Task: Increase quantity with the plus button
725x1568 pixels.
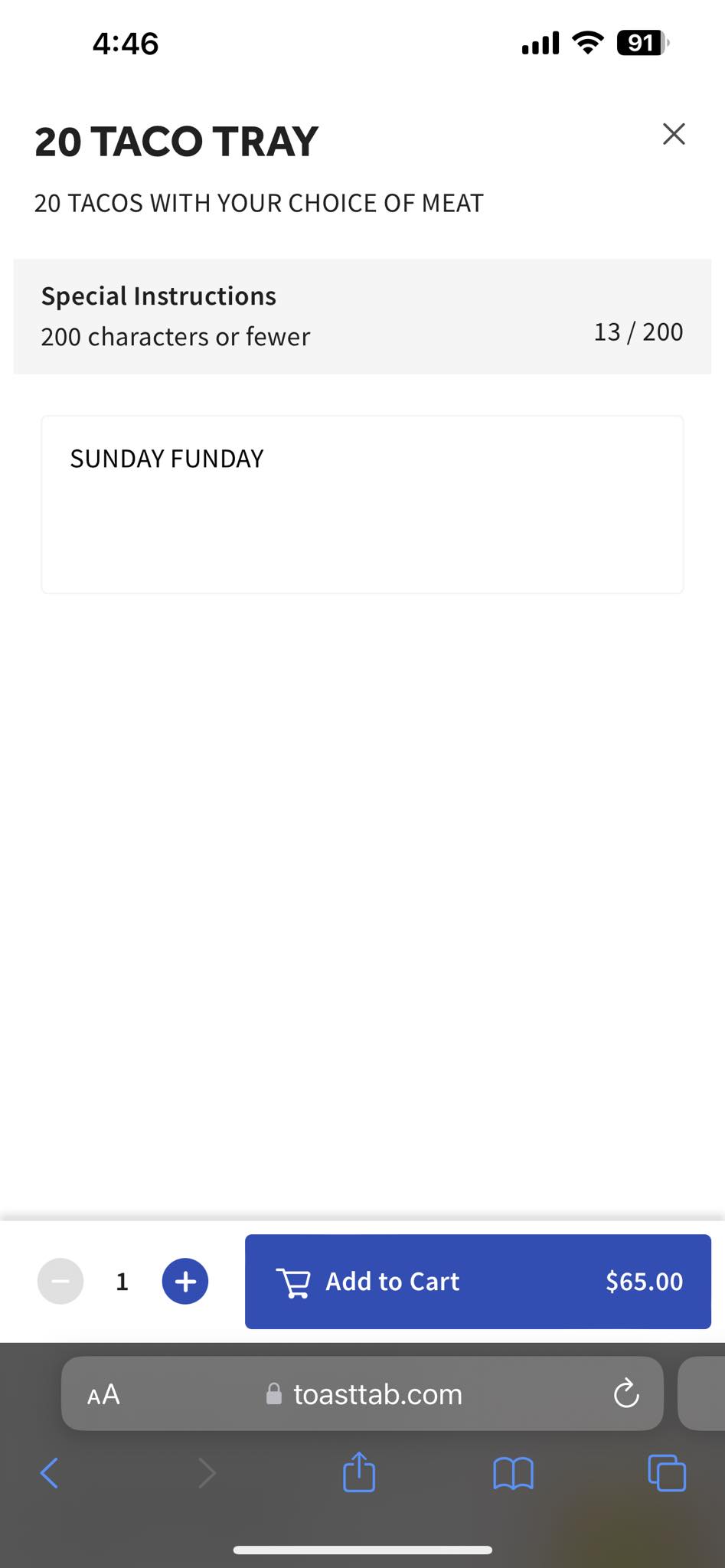Action: 185,1281
